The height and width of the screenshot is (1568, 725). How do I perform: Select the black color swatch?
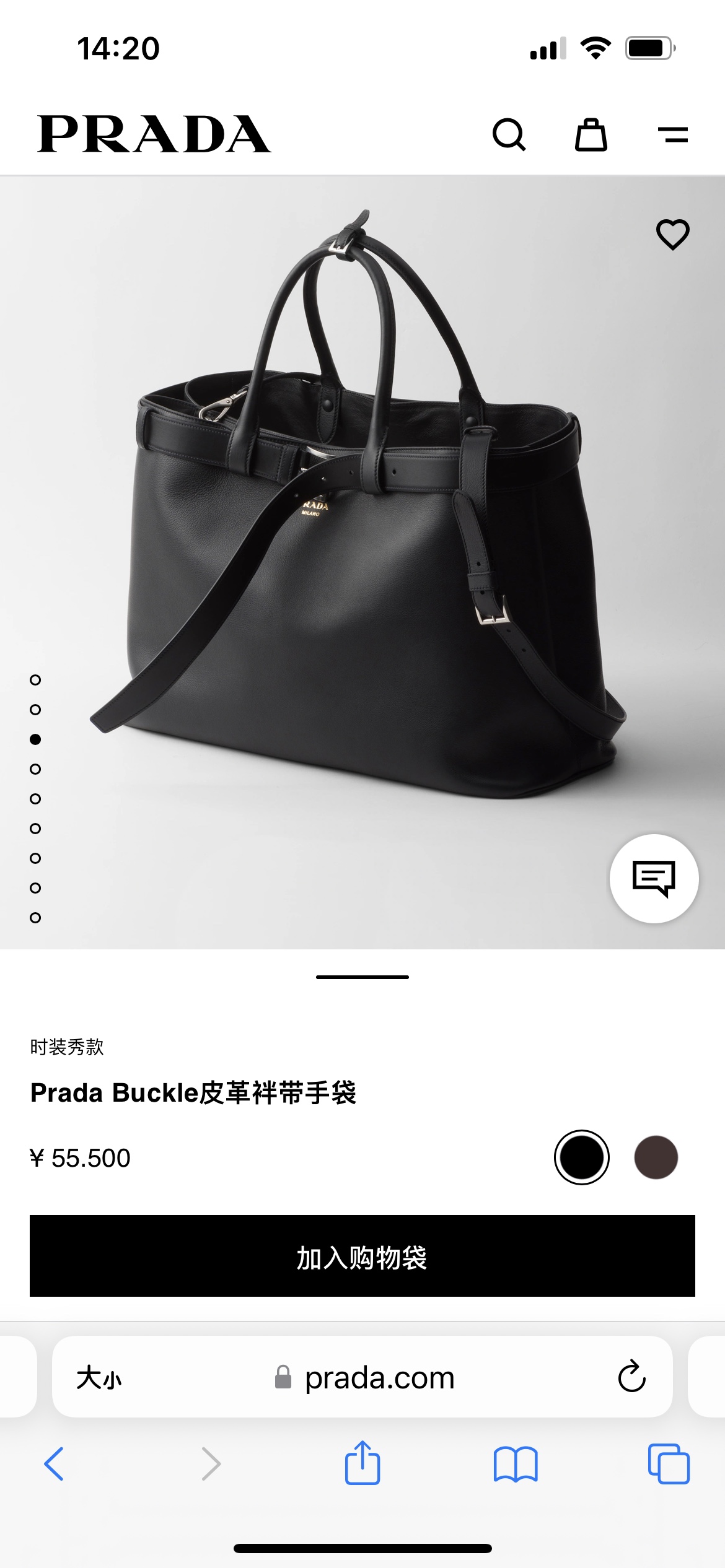[x=582, y=1157]
